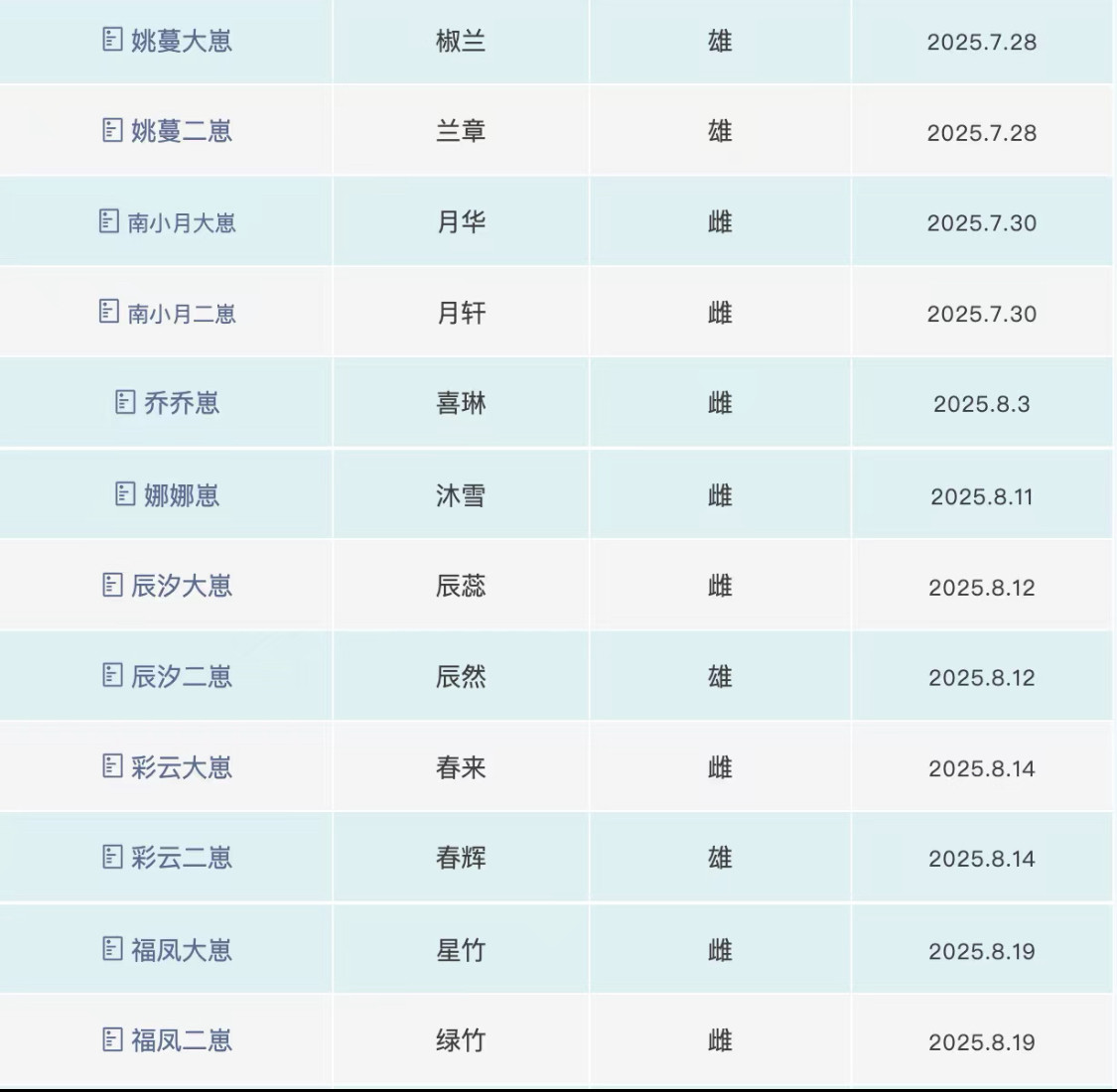The height and width of the screenshot is (1092, 1117).
Task: Open the 乔乔崽 document link
Action: [x=168, y=403]
